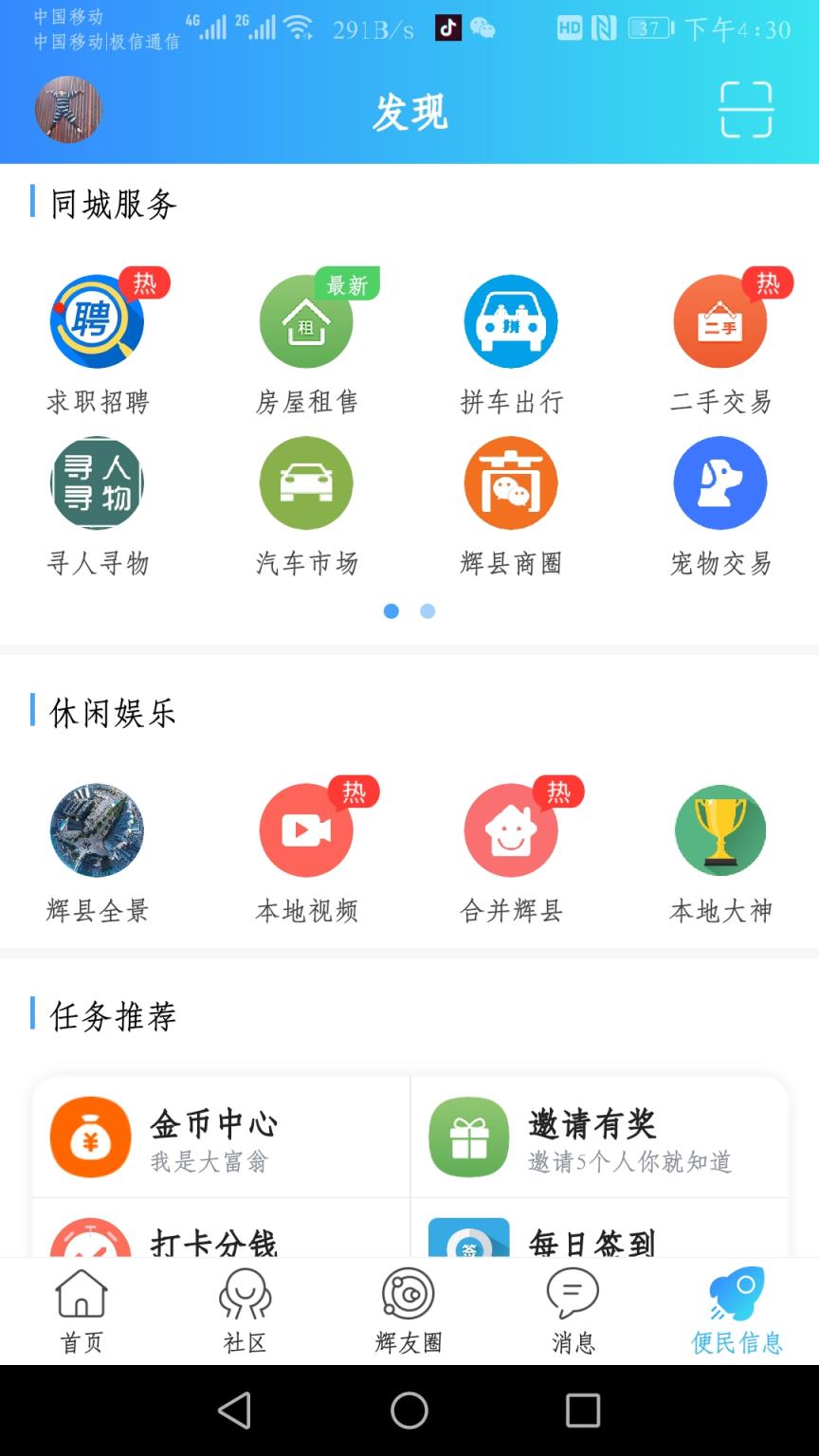
Task: Select the 本地大神 trophy icon
Action: tap(719, 829)
